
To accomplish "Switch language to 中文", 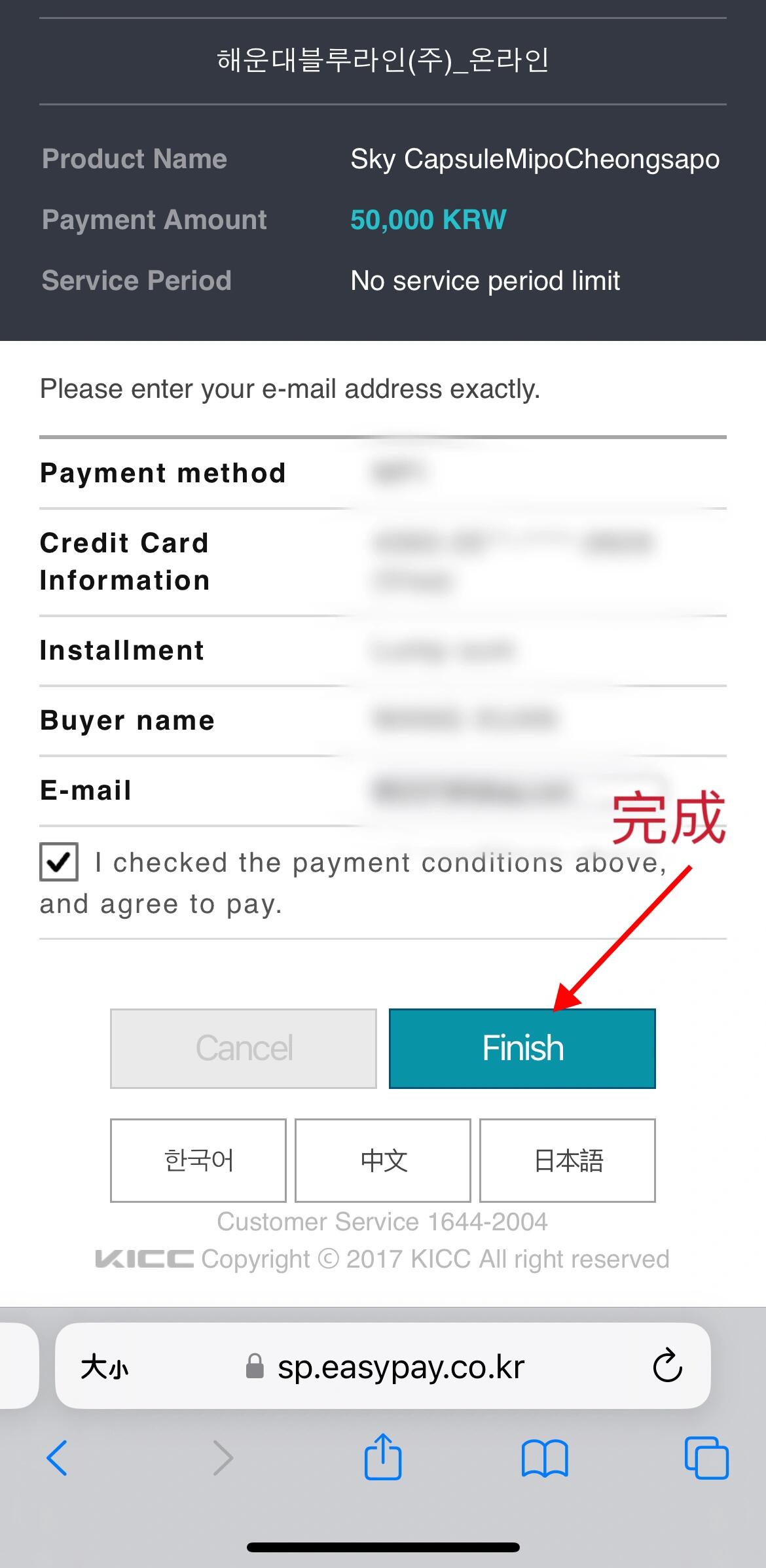I will coord(383,1160).
